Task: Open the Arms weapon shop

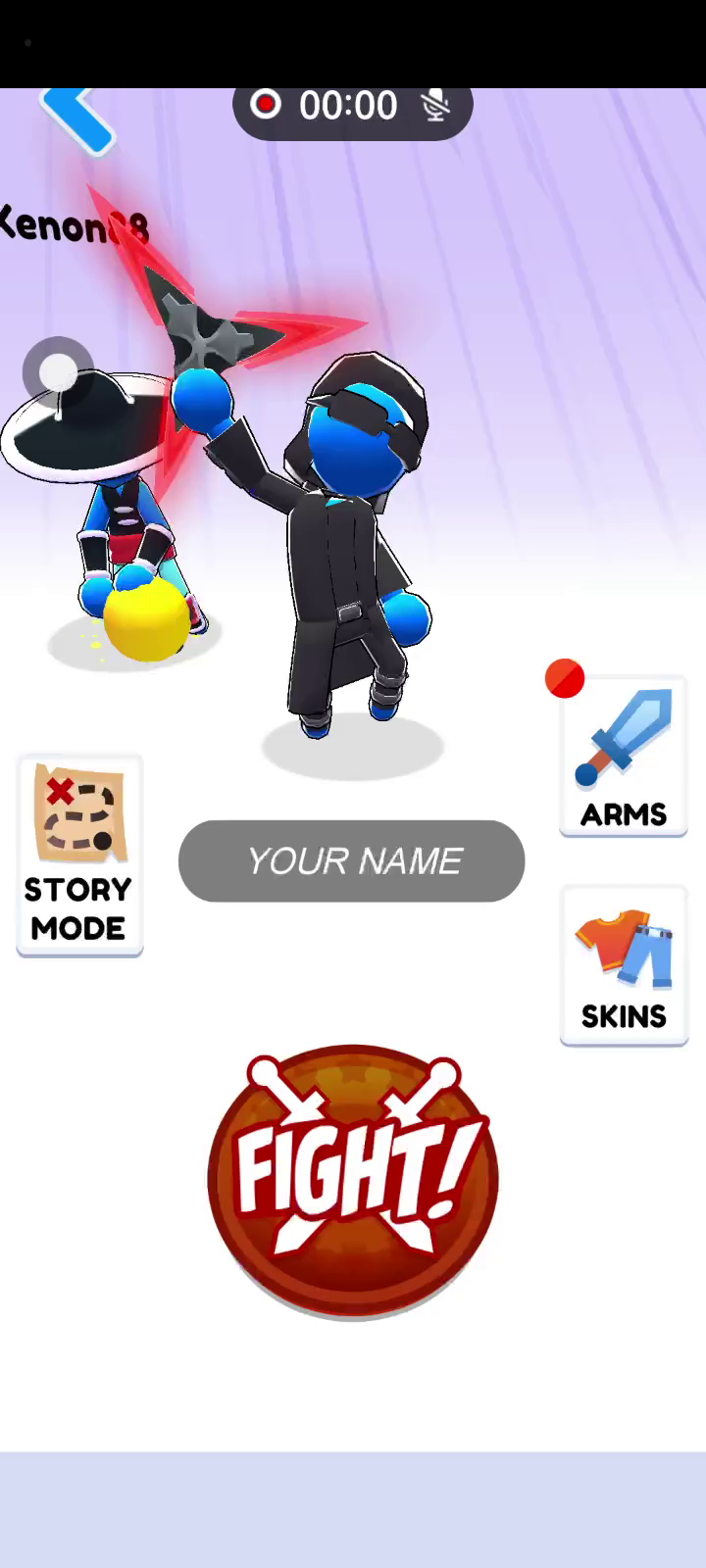Action: [x=623, y=757]
